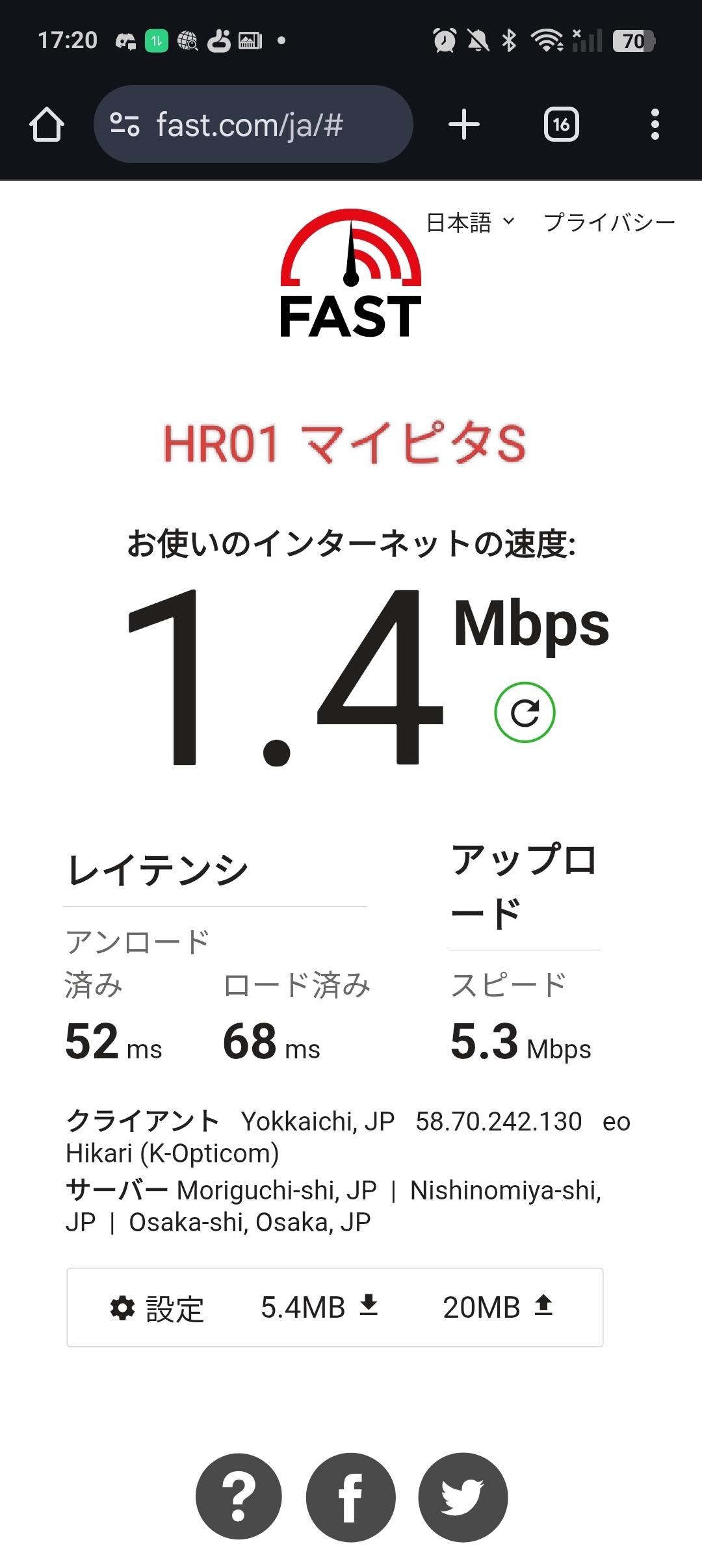Open the help question mark button
Viewport: 702px width, 1568px height.
point(239,1496)
